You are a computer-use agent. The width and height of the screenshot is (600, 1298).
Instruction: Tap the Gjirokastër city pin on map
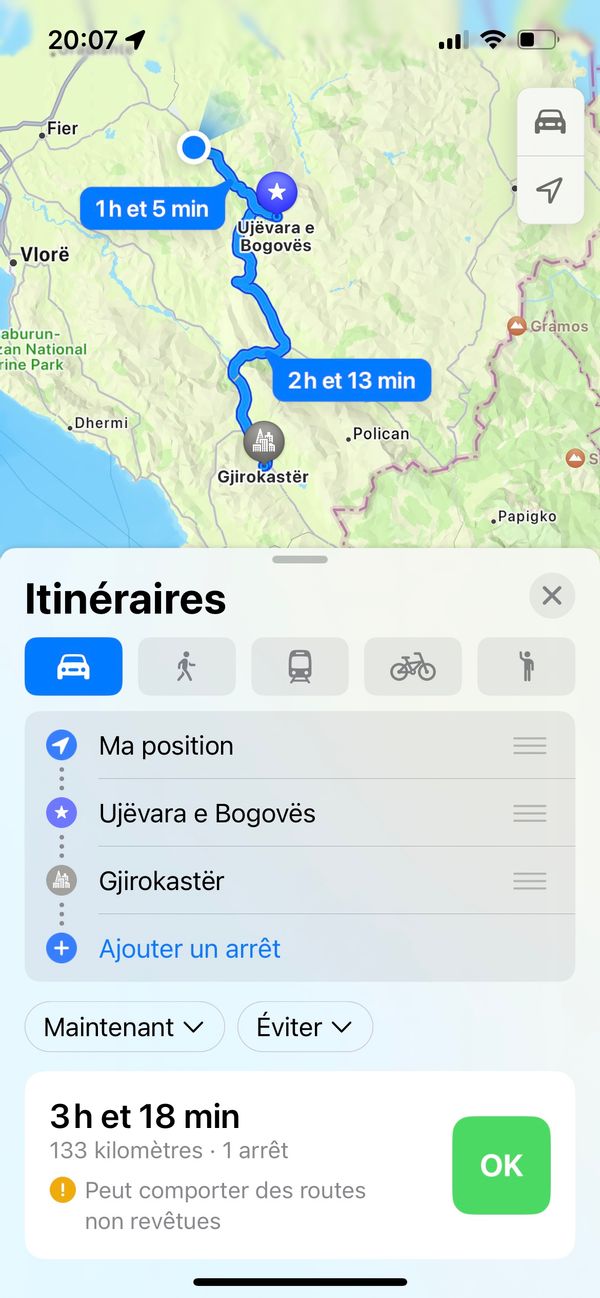pos(264,440)
